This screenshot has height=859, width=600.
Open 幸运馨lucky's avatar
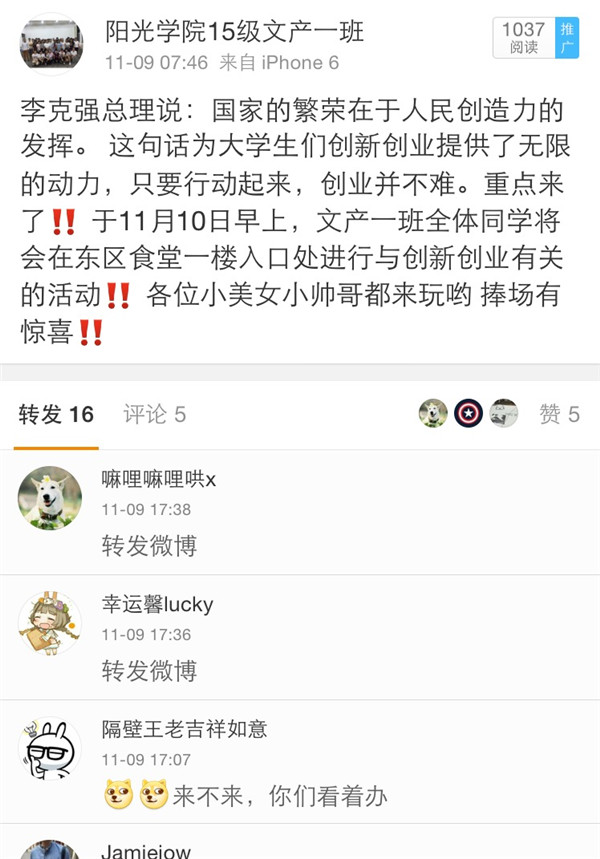click(50, 623)
